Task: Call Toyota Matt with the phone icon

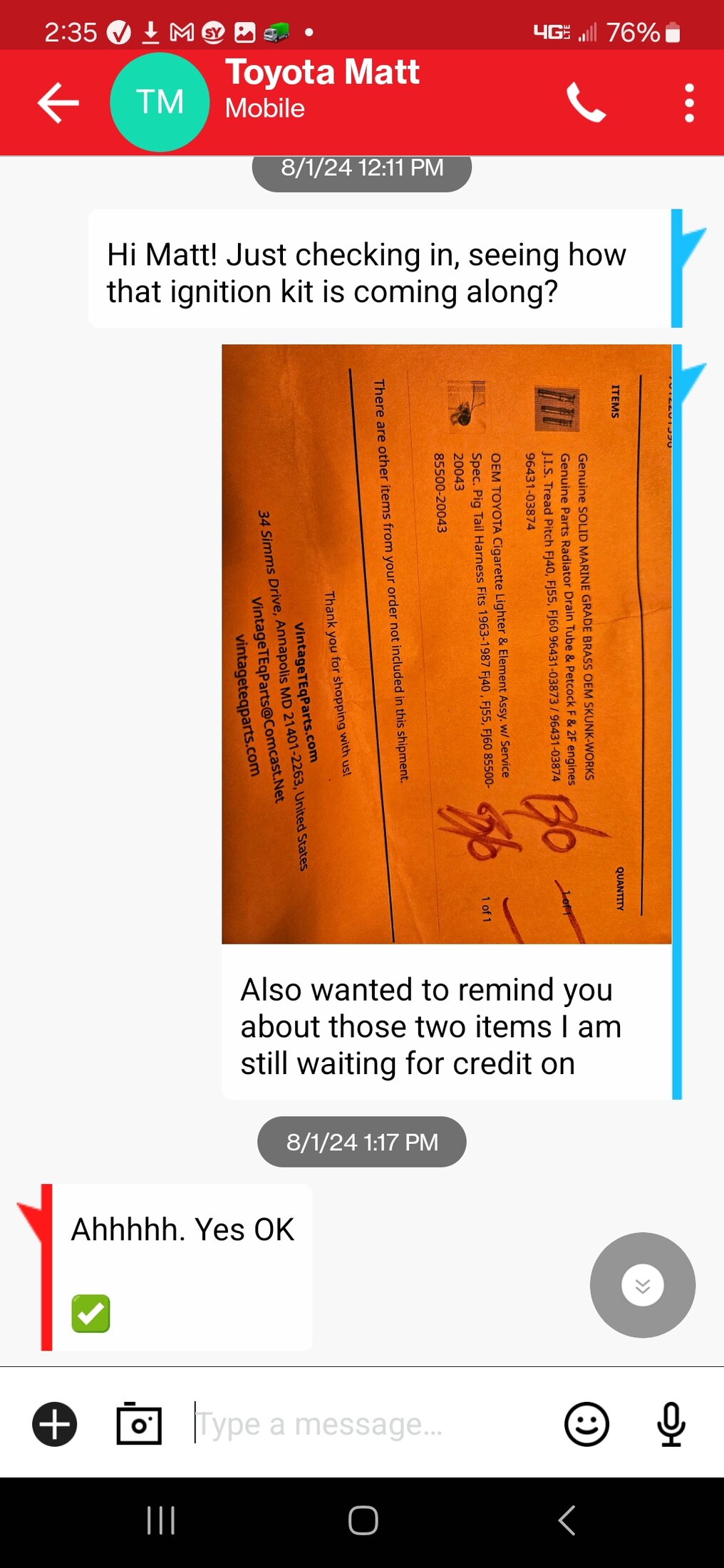Action: 586,103
